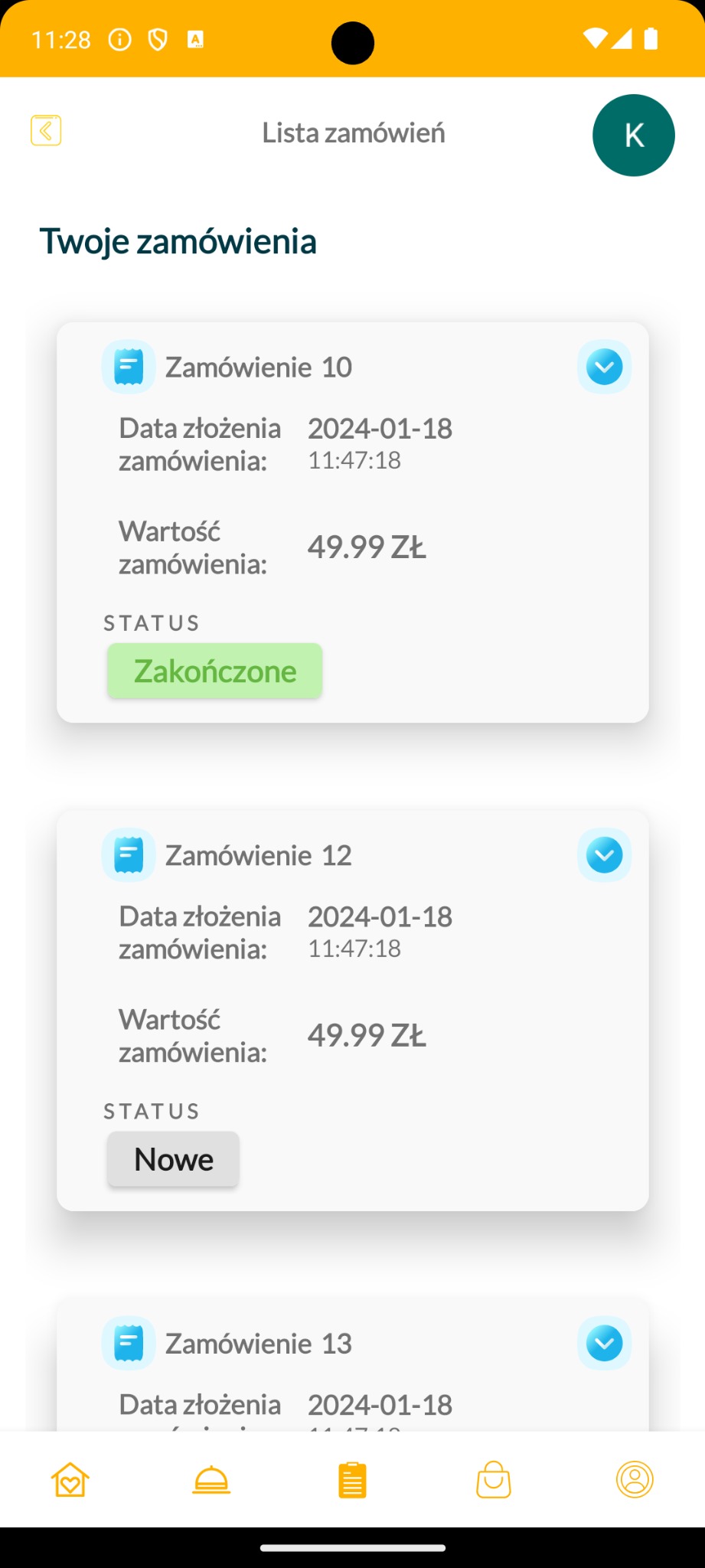The height and width of the screenshot is (1568, 705).
Task: Open the home screen icon
Action: [x=68, y=1478]
